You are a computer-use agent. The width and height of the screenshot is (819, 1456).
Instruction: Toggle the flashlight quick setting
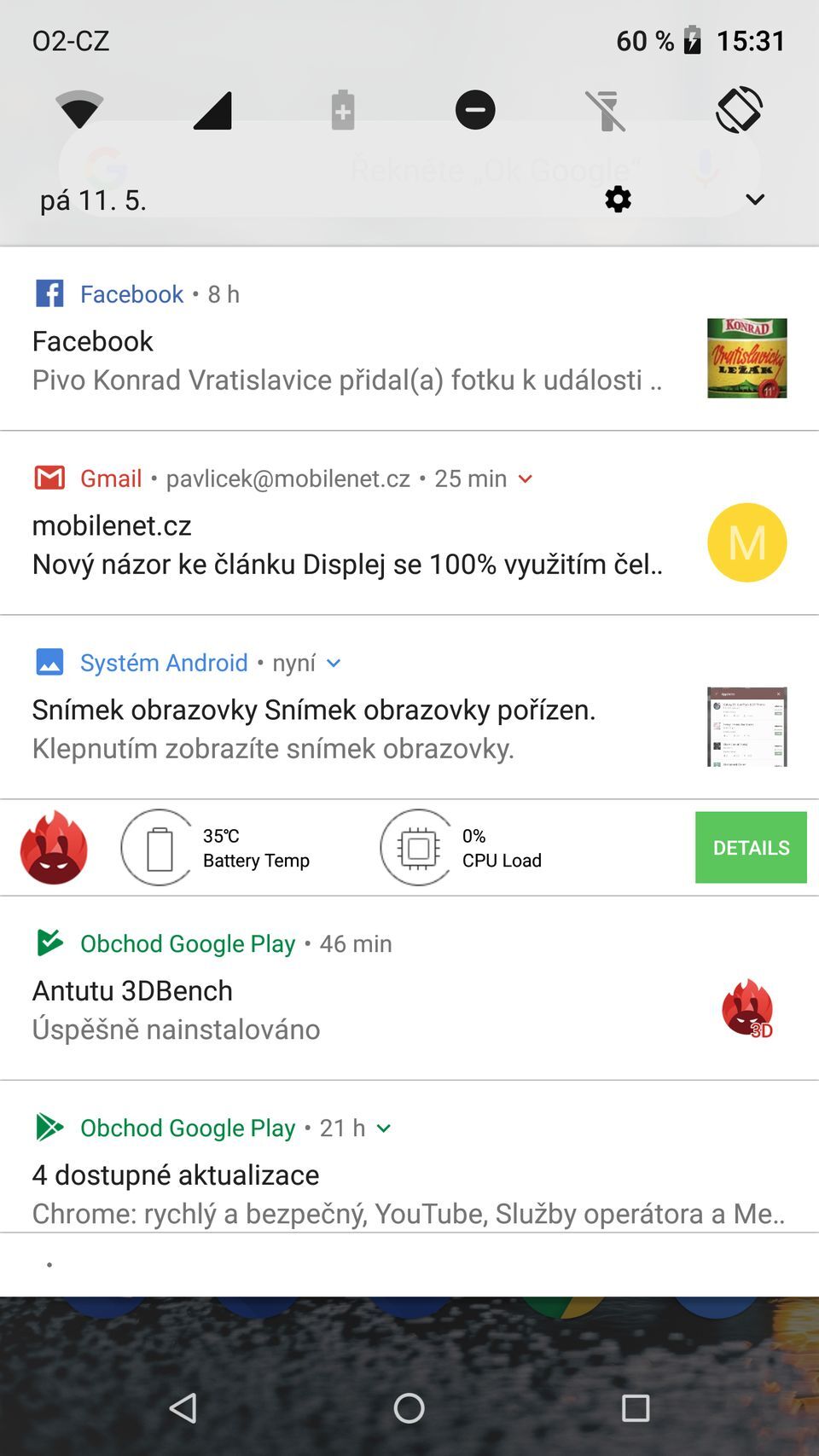coord(607,109)
